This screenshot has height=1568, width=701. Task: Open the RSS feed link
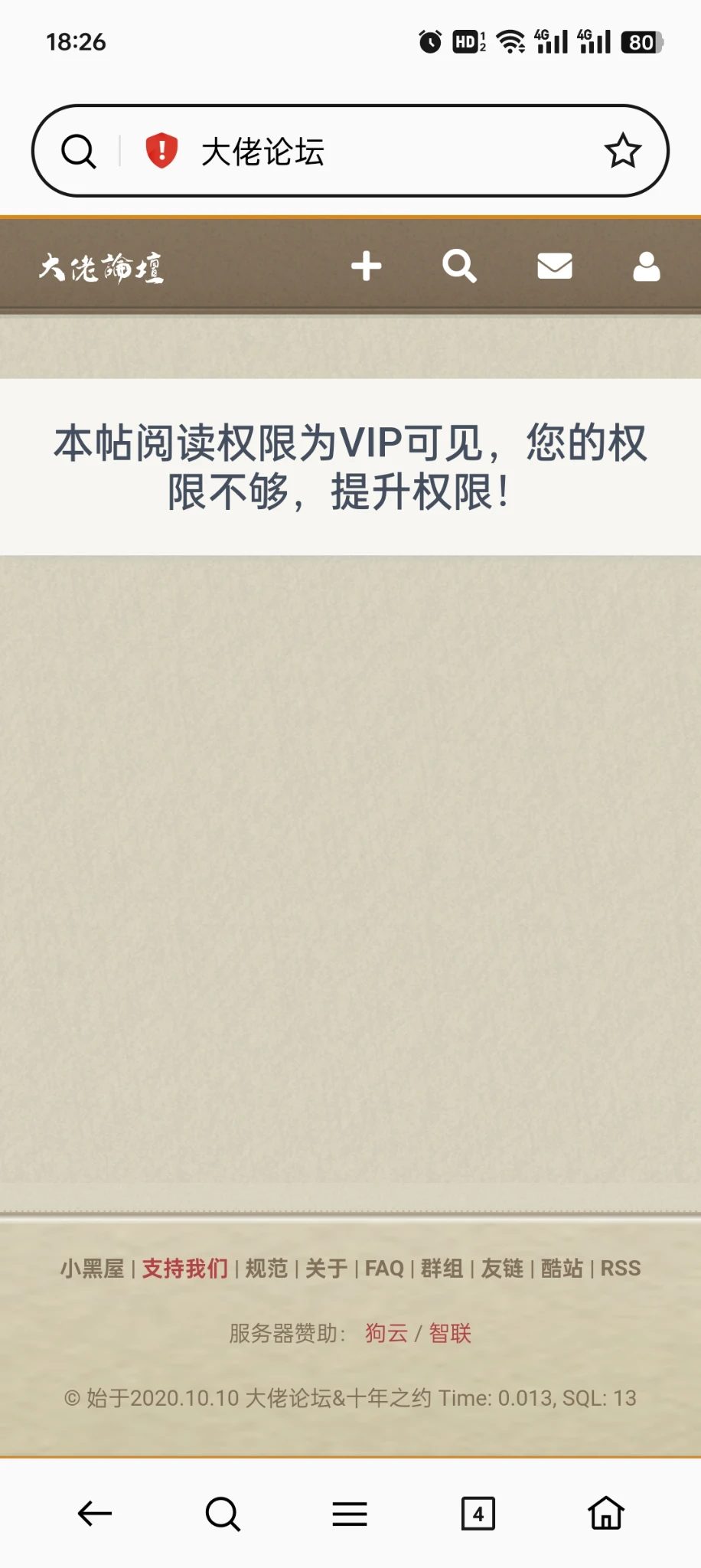(x=621, y=1269)
